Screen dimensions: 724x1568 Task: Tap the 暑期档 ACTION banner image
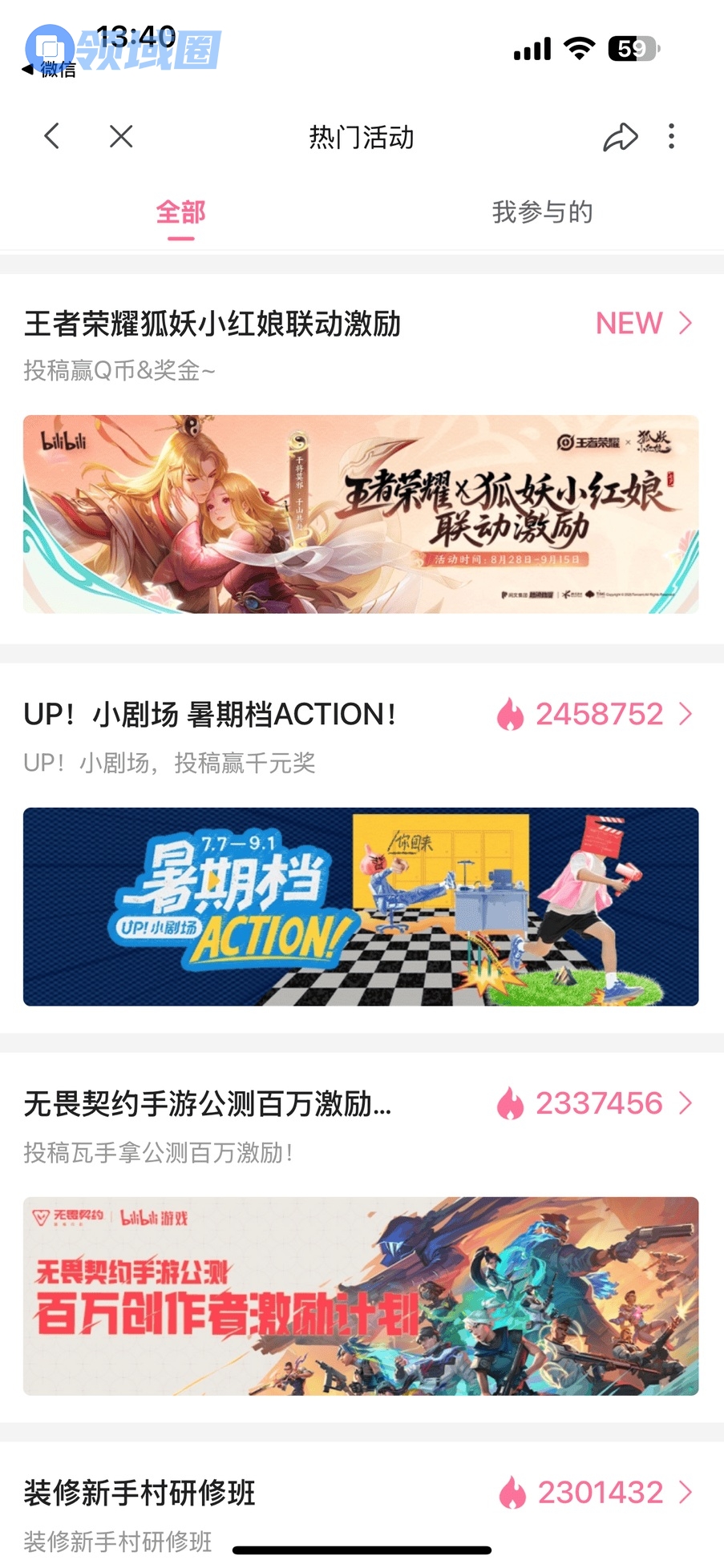coord(361,907)
